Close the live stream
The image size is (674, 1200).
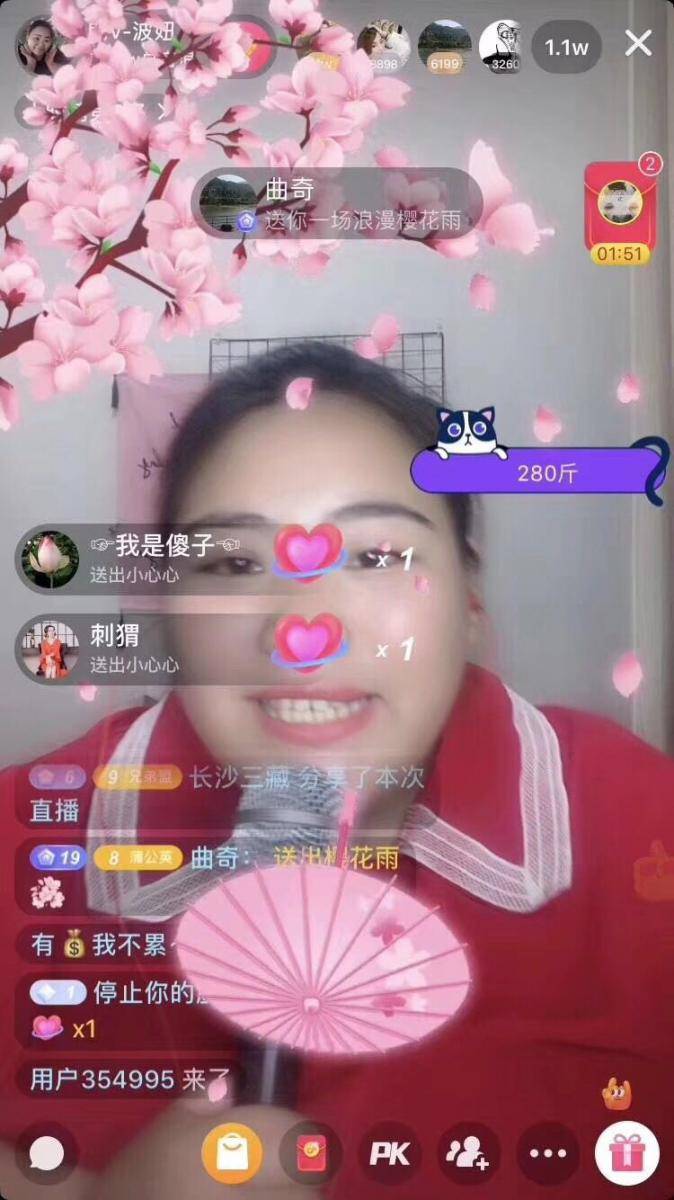pyautogui.click(x=638, y=43)
